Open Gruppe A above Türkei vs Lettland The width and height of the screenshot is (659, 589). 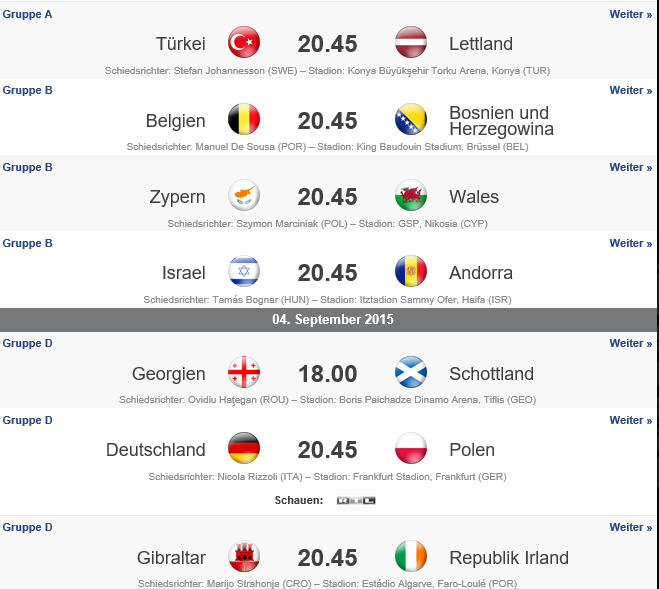[28, 14]
